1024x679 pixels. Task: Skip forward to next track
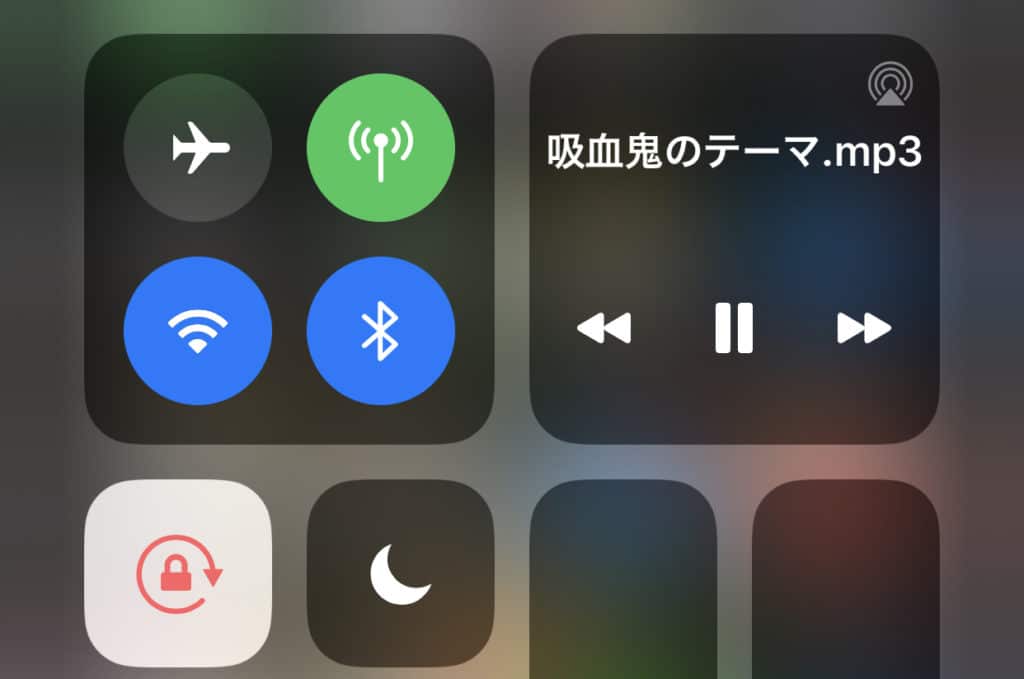[863, 328]
